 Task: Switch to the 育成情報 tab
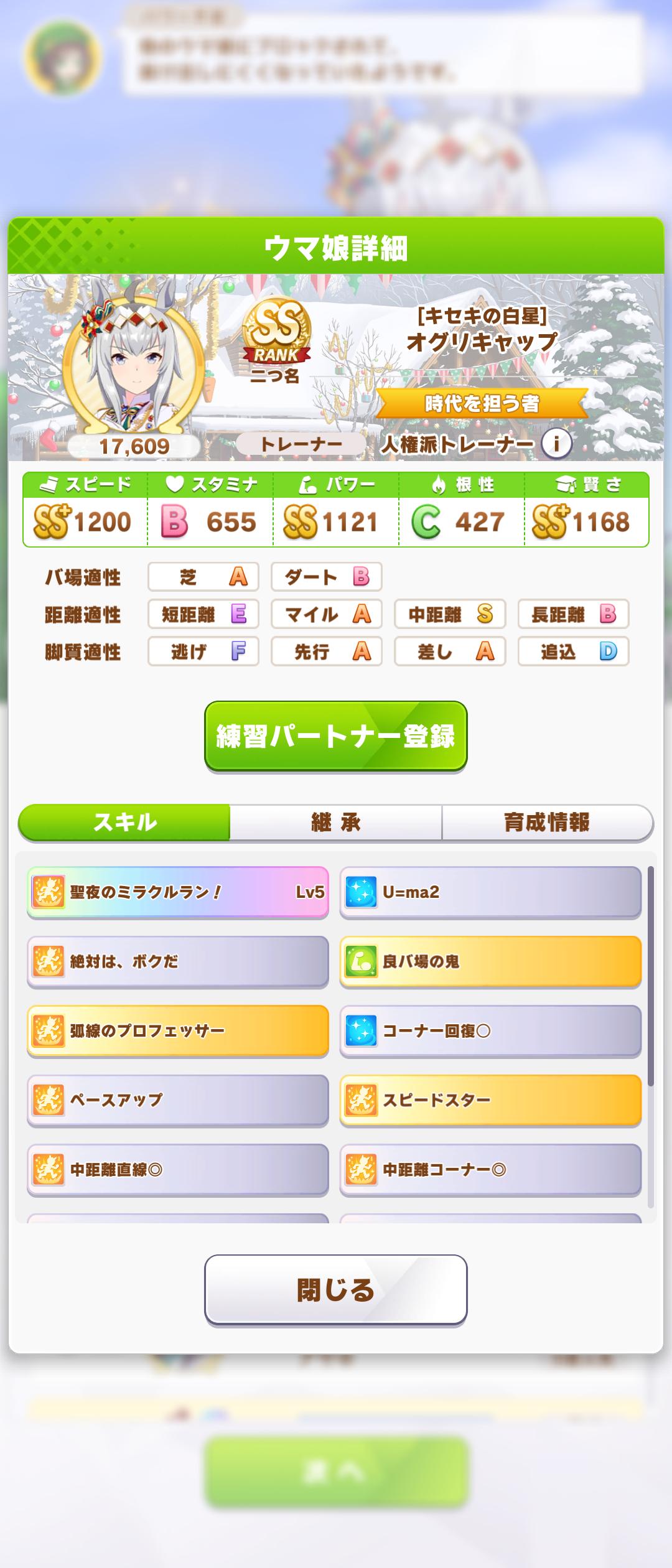click(546, 823)
